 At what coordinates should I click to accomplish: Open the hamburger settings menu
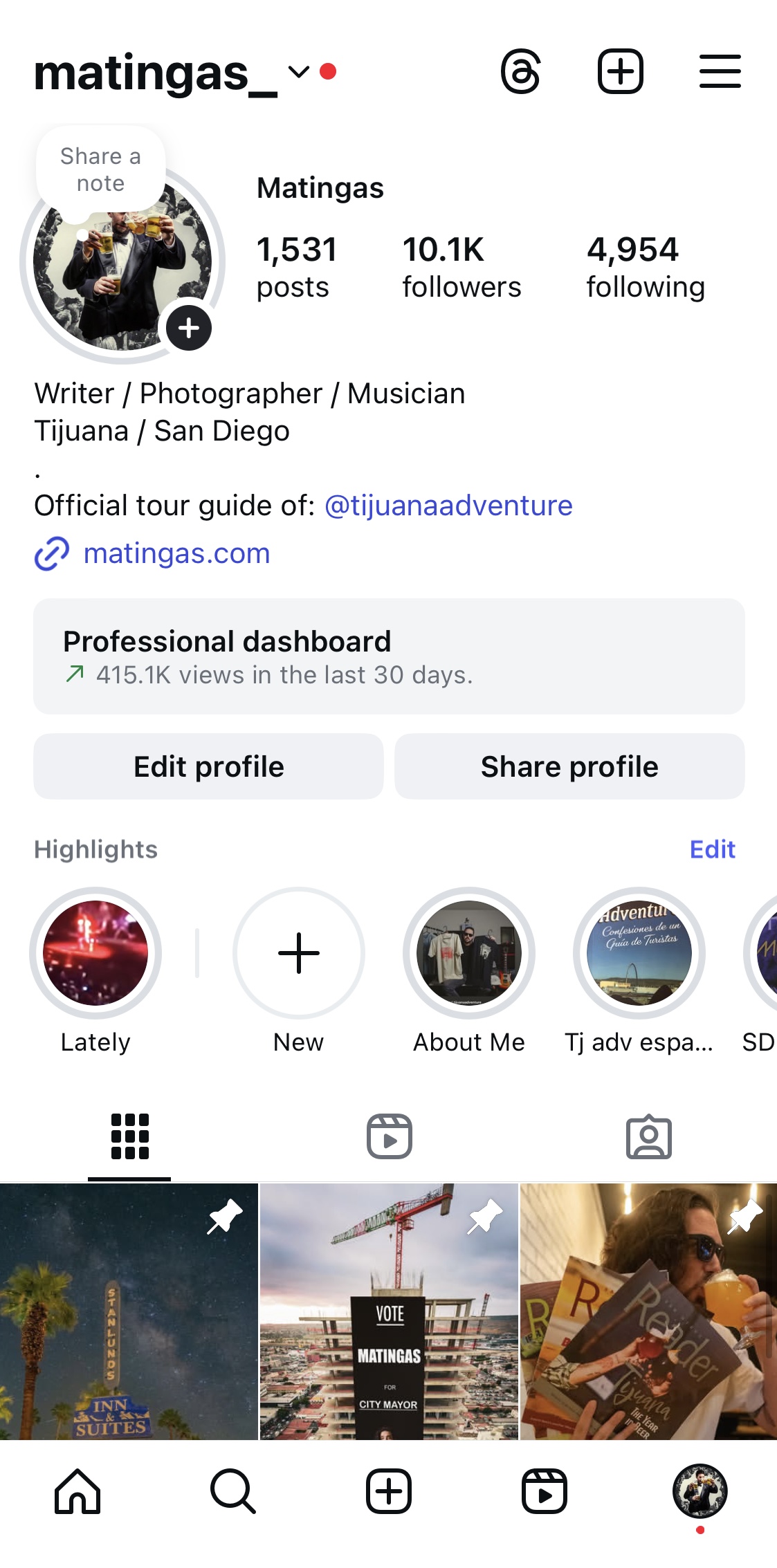(x=720, y=71)
